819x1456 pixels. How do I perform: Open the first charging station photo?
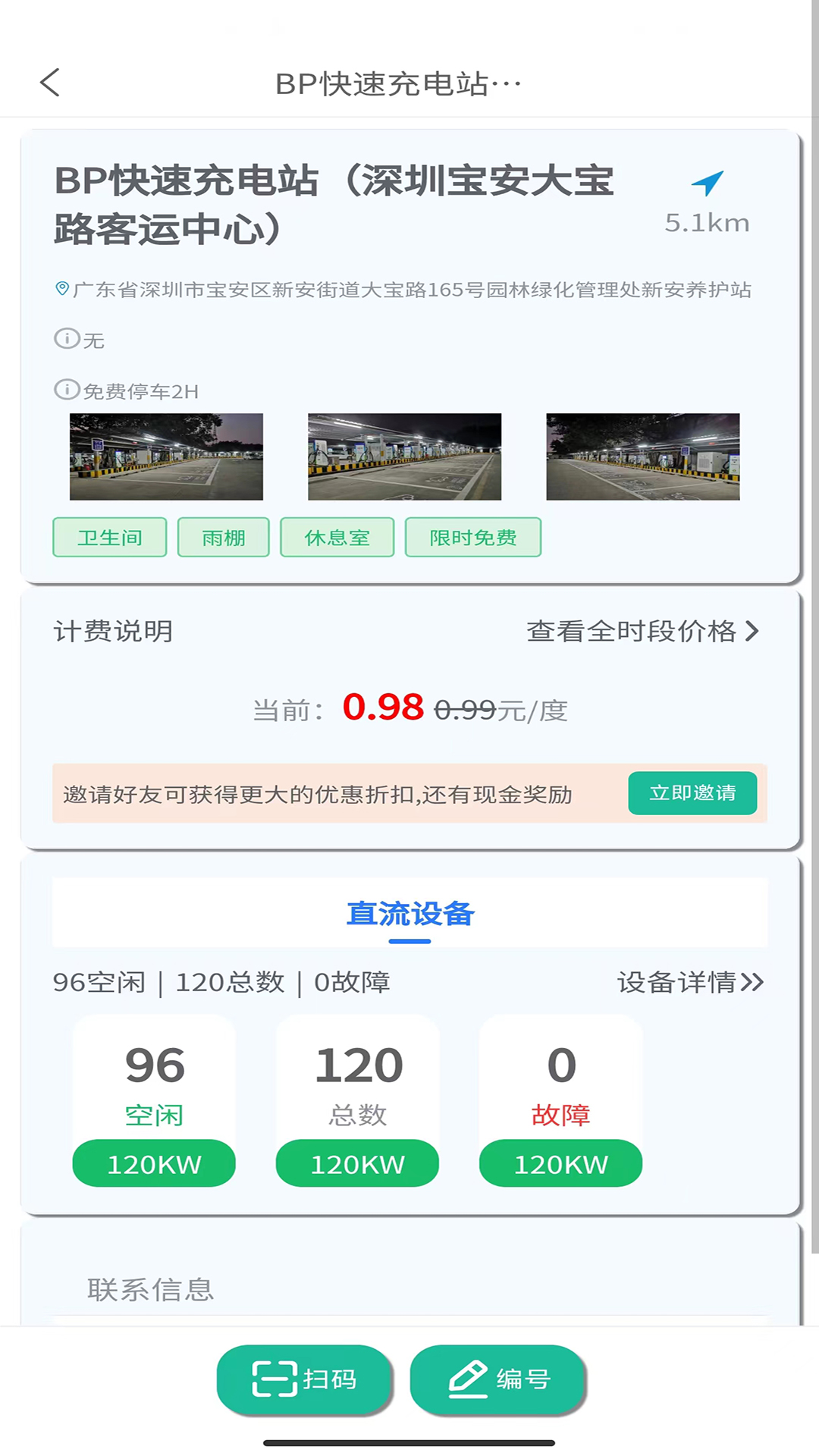pos(165,457)
